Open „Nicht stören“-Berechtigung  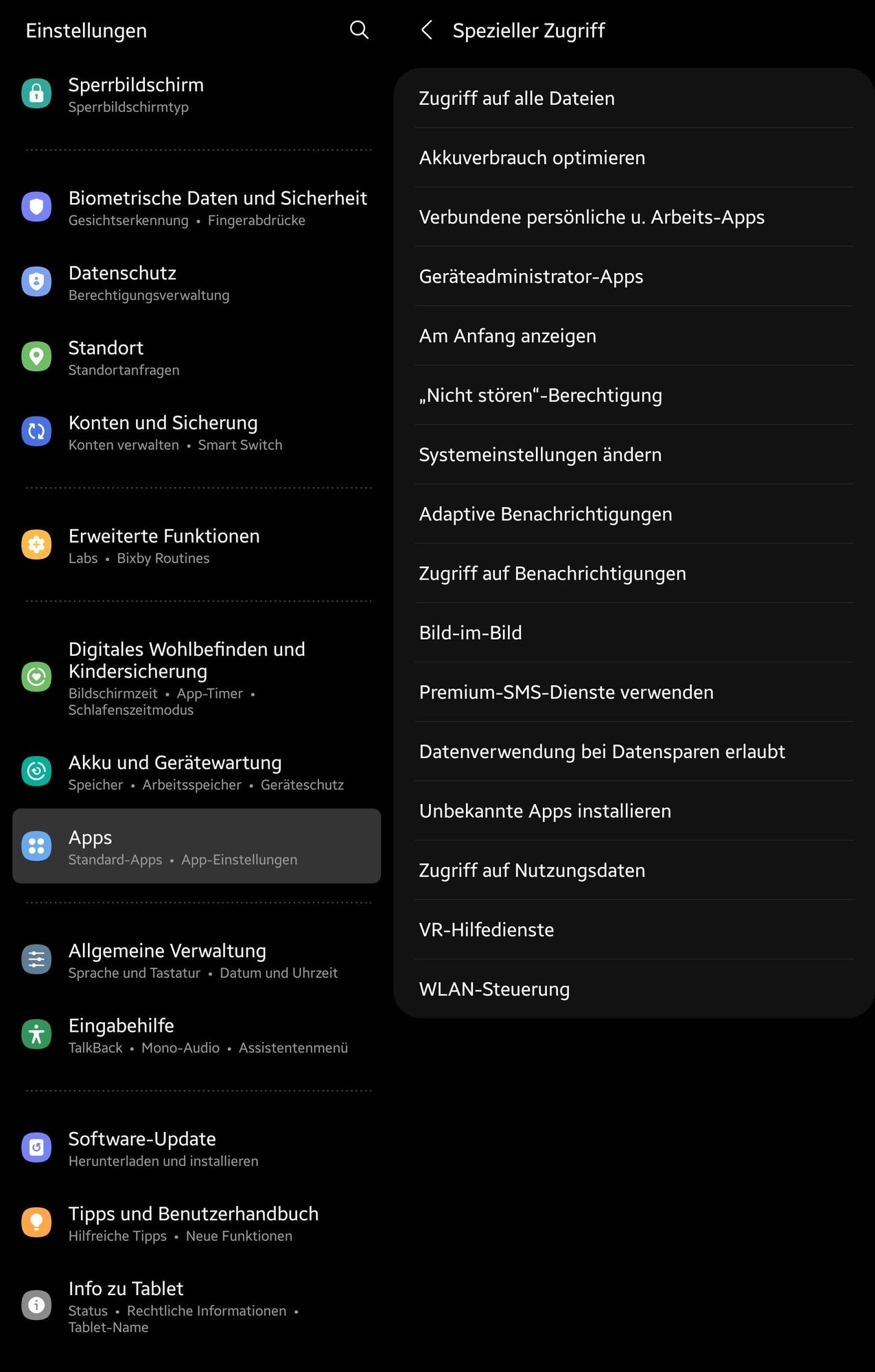[x=633, y=395]
